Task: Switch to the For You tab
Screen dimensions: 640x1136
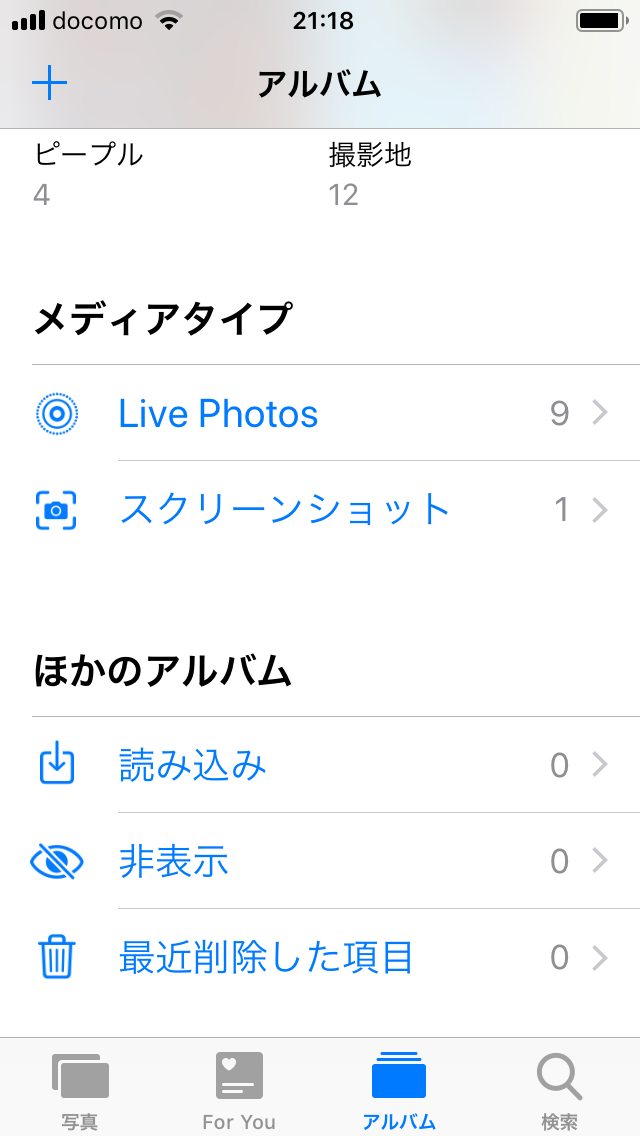Action: pyautogui.click(x=239, y=1088)
